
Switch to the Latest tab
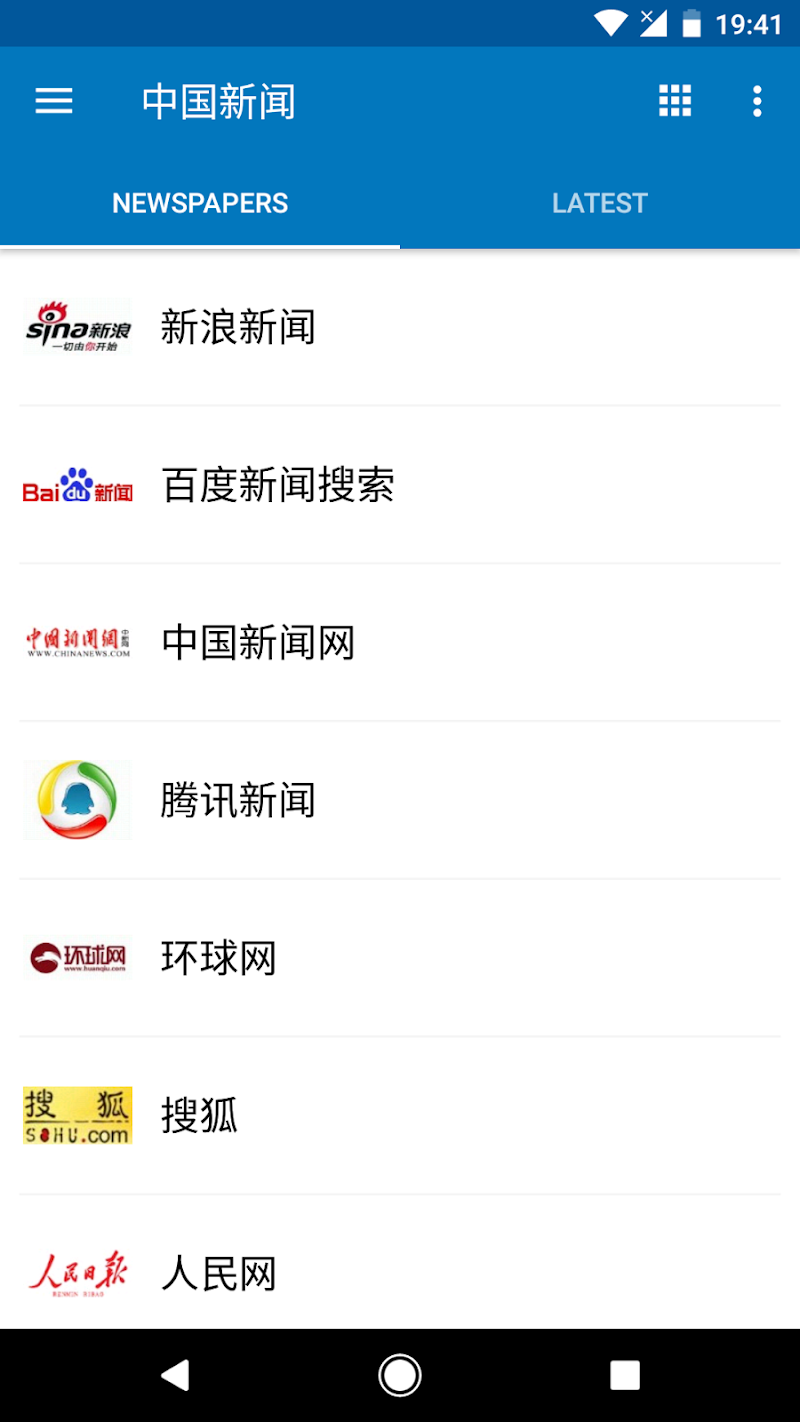[x=600, y=203]
